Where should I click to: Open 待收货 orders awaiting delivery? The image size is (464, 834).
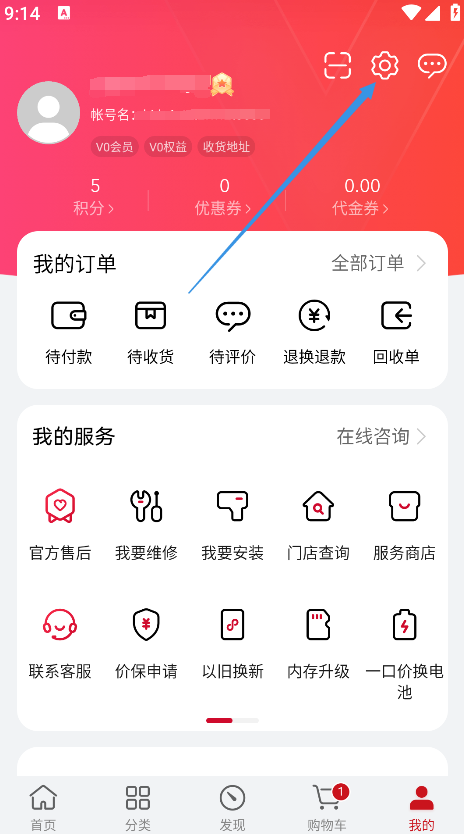(x=151, y=332)
